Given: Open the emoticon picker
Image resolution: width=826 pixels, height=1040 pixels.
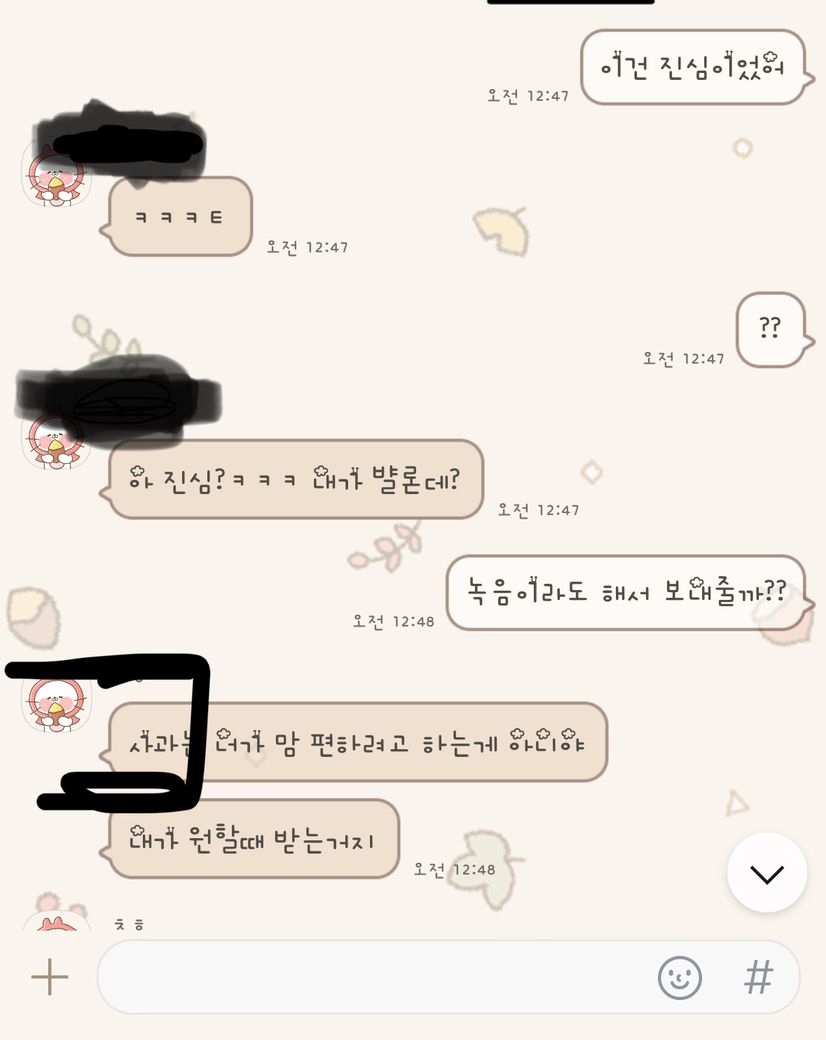Looking at the screenshot, I should 679,977.
